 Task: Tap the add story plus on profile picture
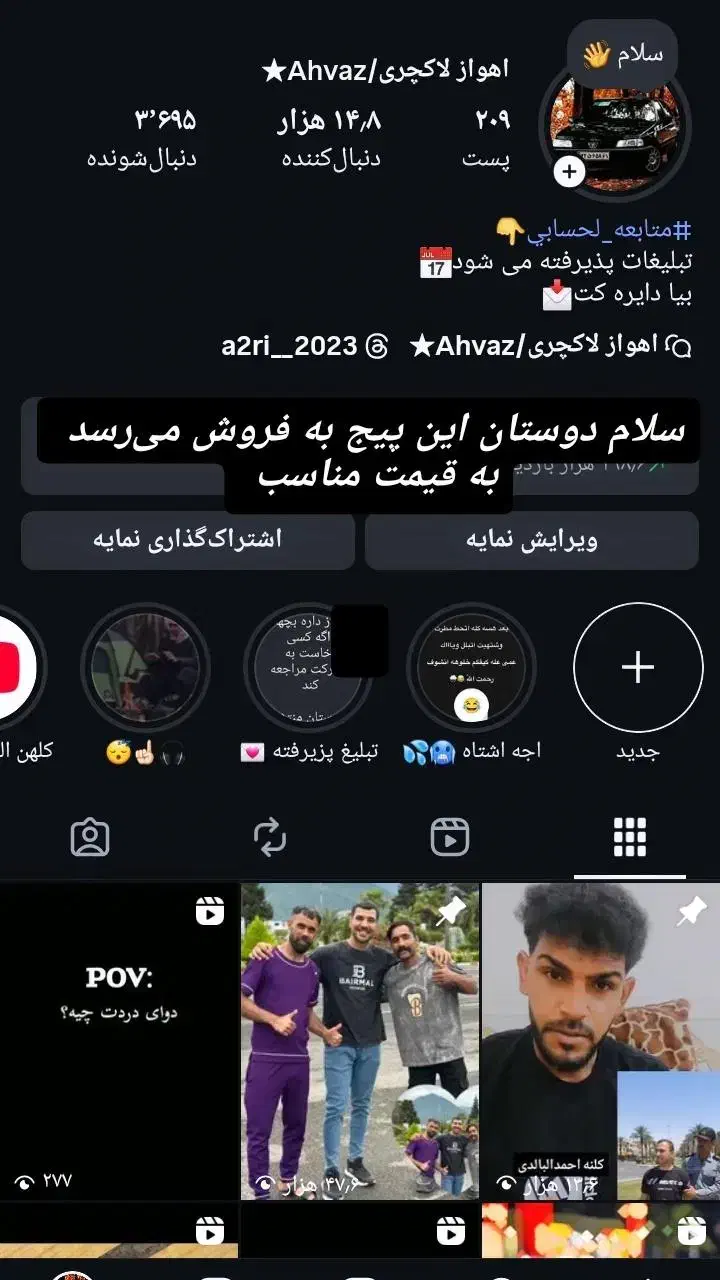coord(569,173)
